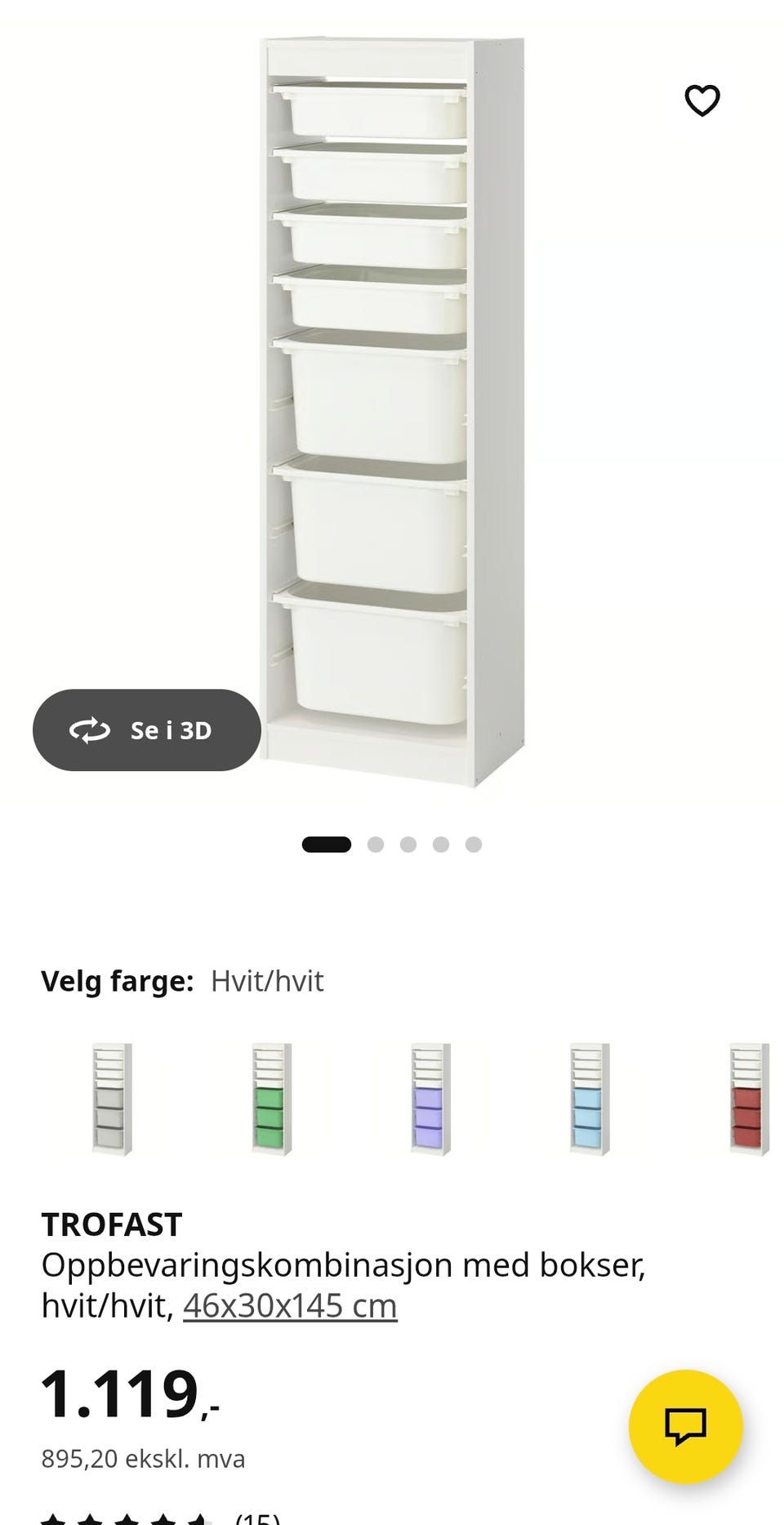Jump to the second image dot
This screenshot has height=1525, width=784.
pyautogui.click(x=376, y=845)
